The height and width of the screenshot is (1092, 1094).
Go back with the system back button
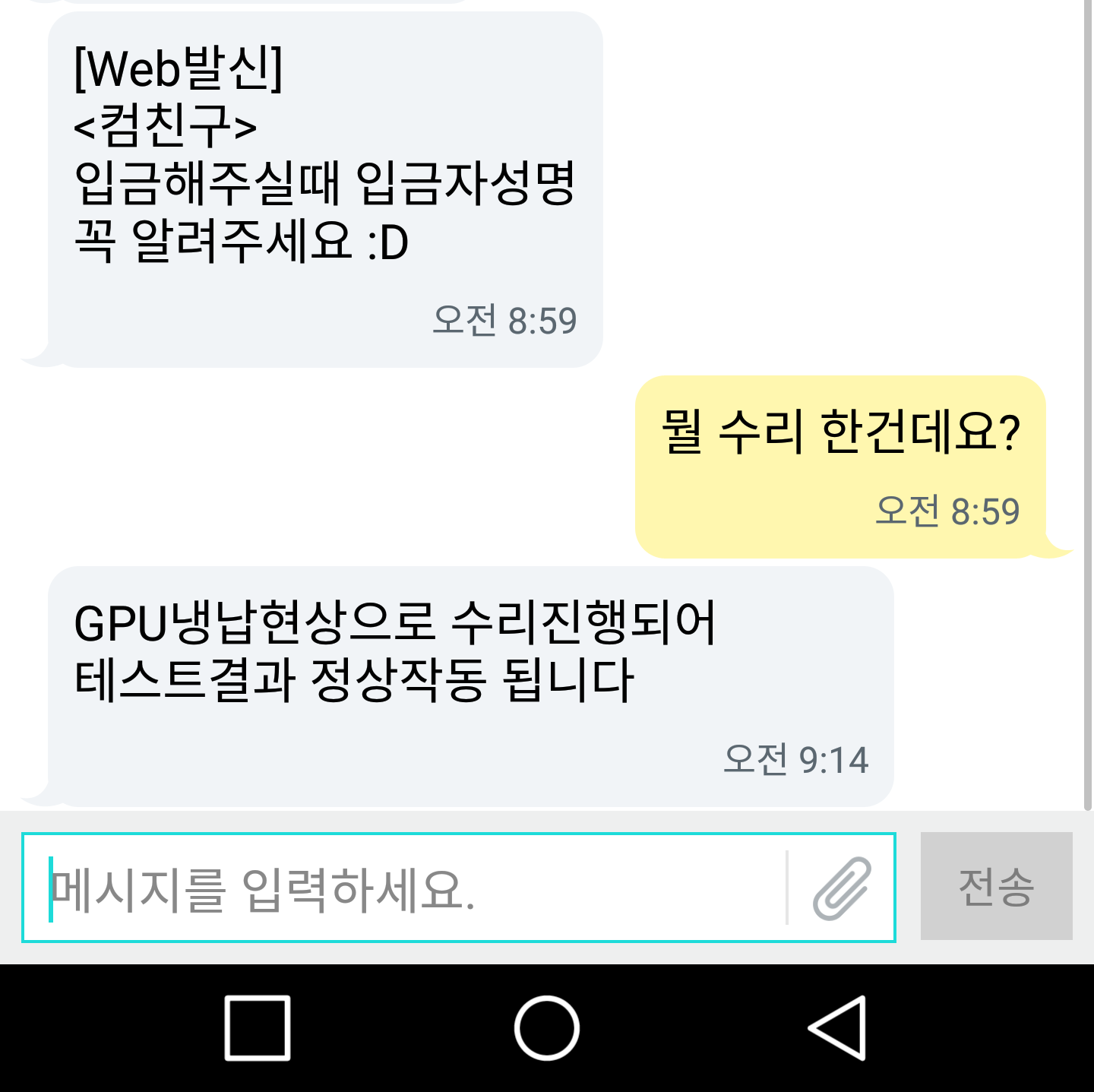pyautogui.click(x=837, y=1027)
